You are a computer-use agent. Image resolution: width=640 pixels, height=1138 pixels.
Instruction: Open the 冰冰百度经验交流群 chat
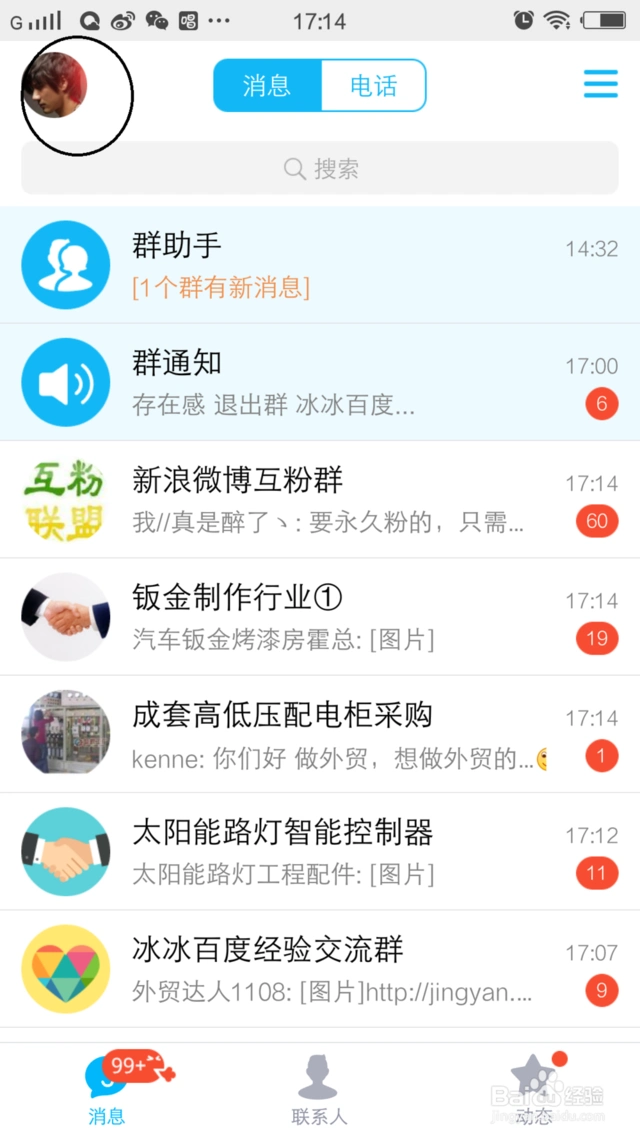click(320, 968)
